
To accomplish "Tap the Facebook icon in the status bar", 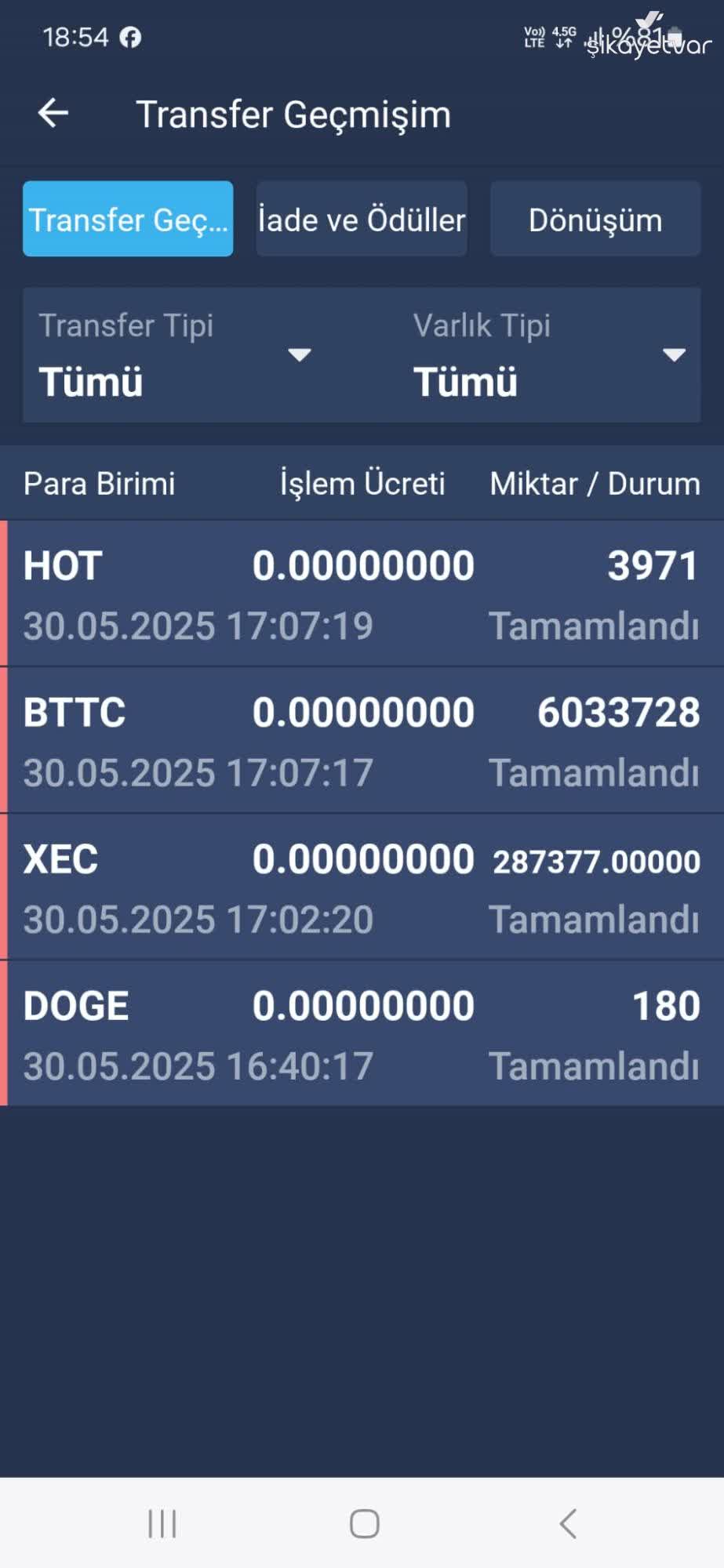I will (x=130, y=37).
